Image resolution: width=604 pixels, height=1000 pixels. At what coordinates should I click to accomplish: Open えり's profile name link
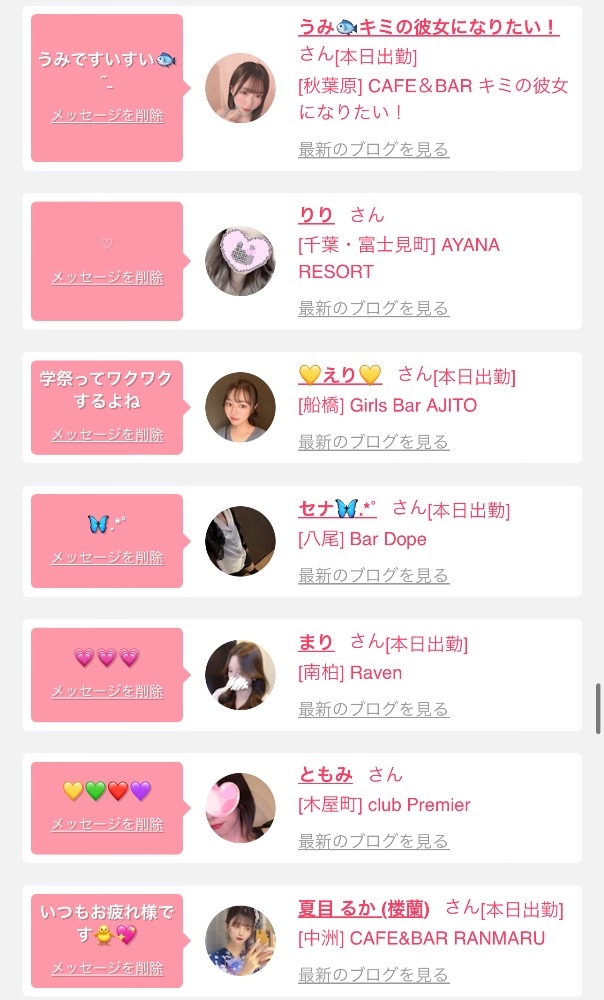[340, 375]
